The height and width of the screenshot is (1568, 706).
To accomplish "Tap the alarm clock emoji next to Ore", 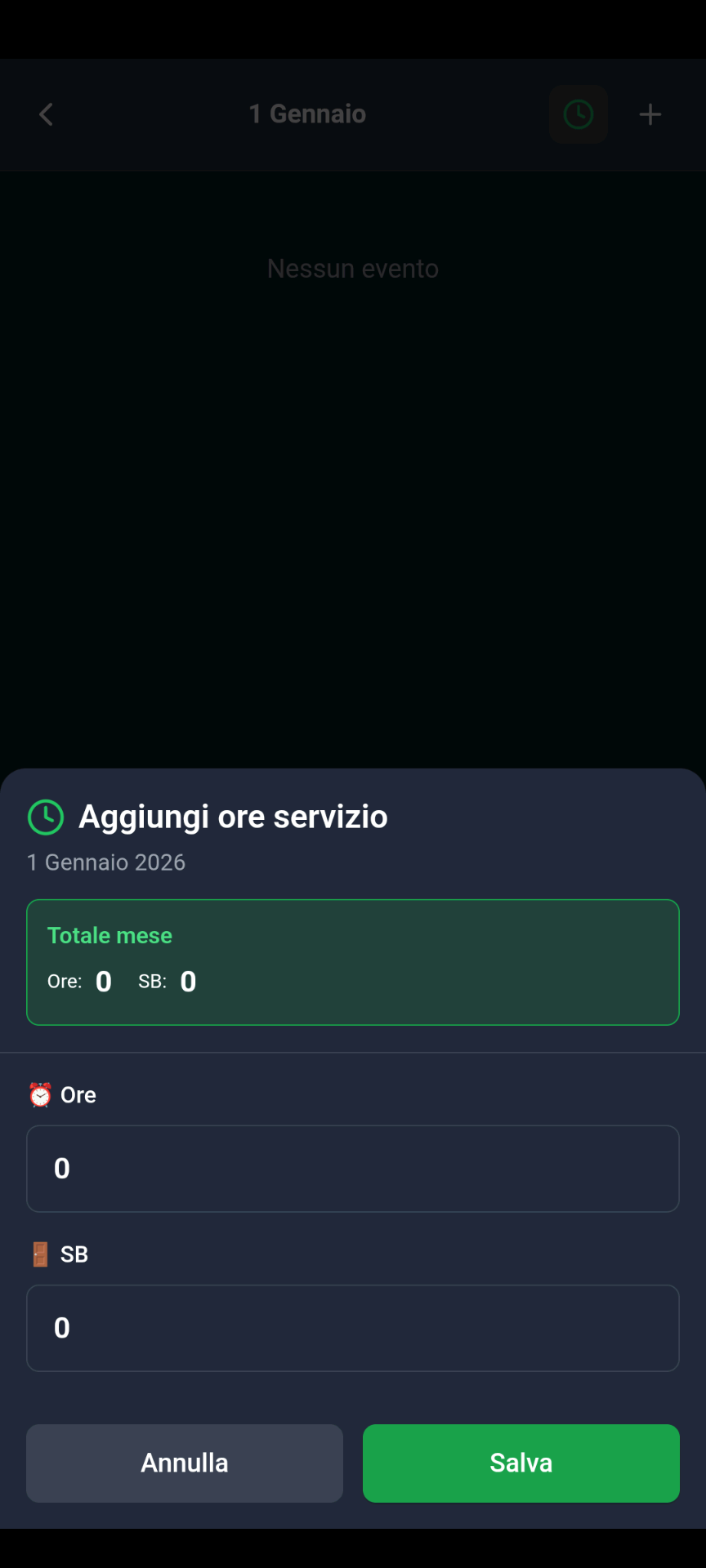I will click(x=38, y=1094).
